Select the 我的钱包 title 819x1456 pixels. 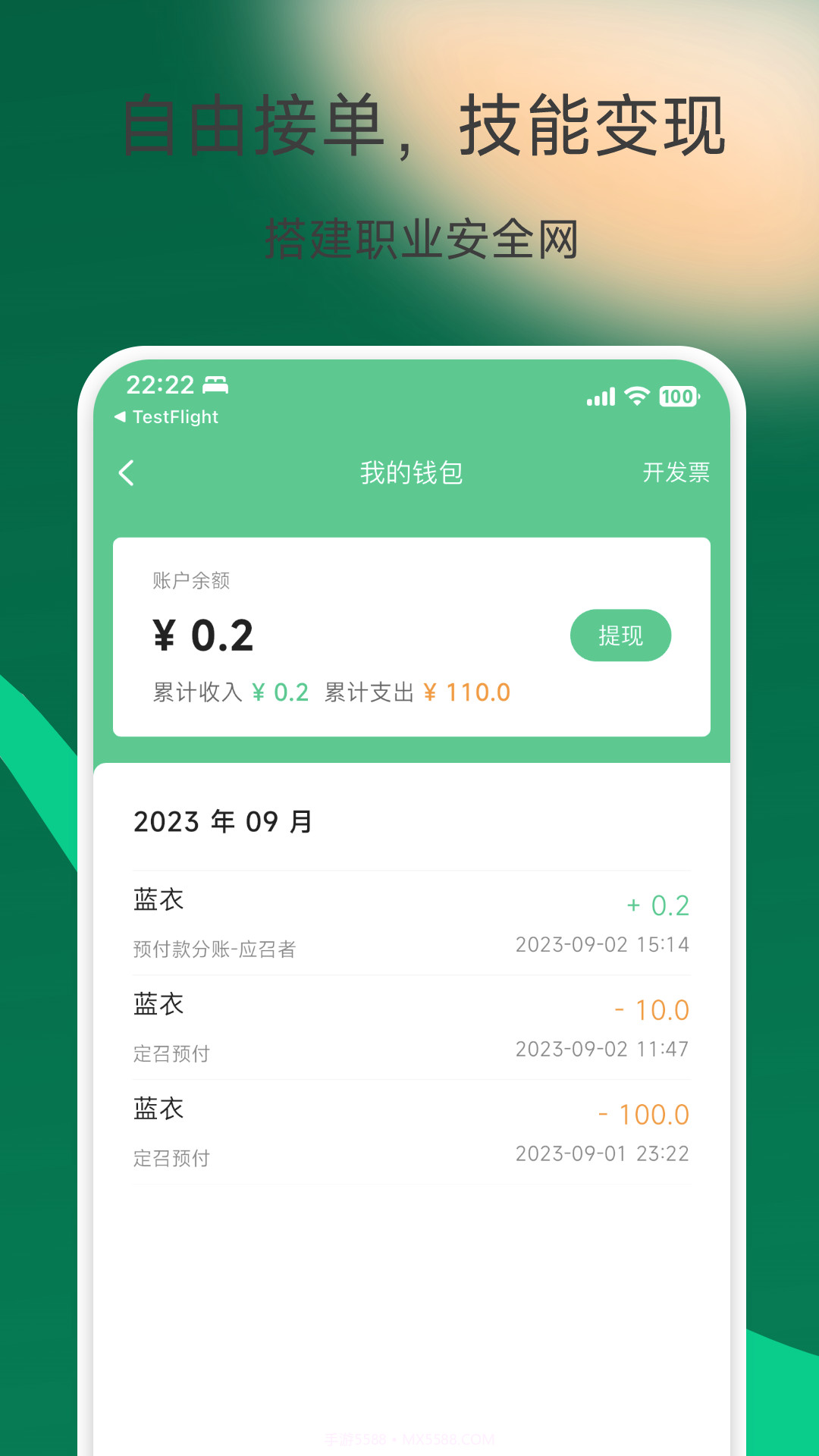click(413, 472)
